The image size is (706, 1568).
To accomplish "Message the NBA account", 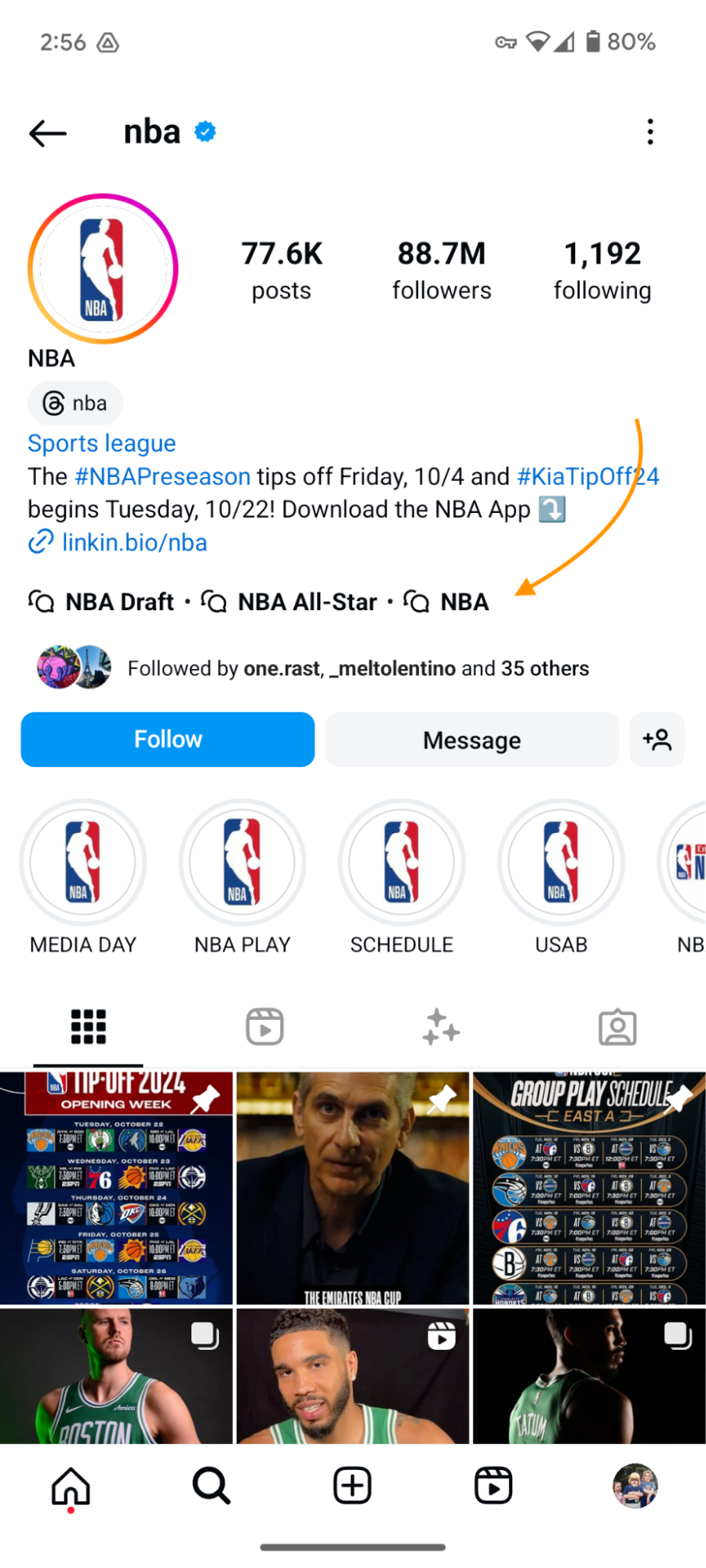I will pos(471,739).
